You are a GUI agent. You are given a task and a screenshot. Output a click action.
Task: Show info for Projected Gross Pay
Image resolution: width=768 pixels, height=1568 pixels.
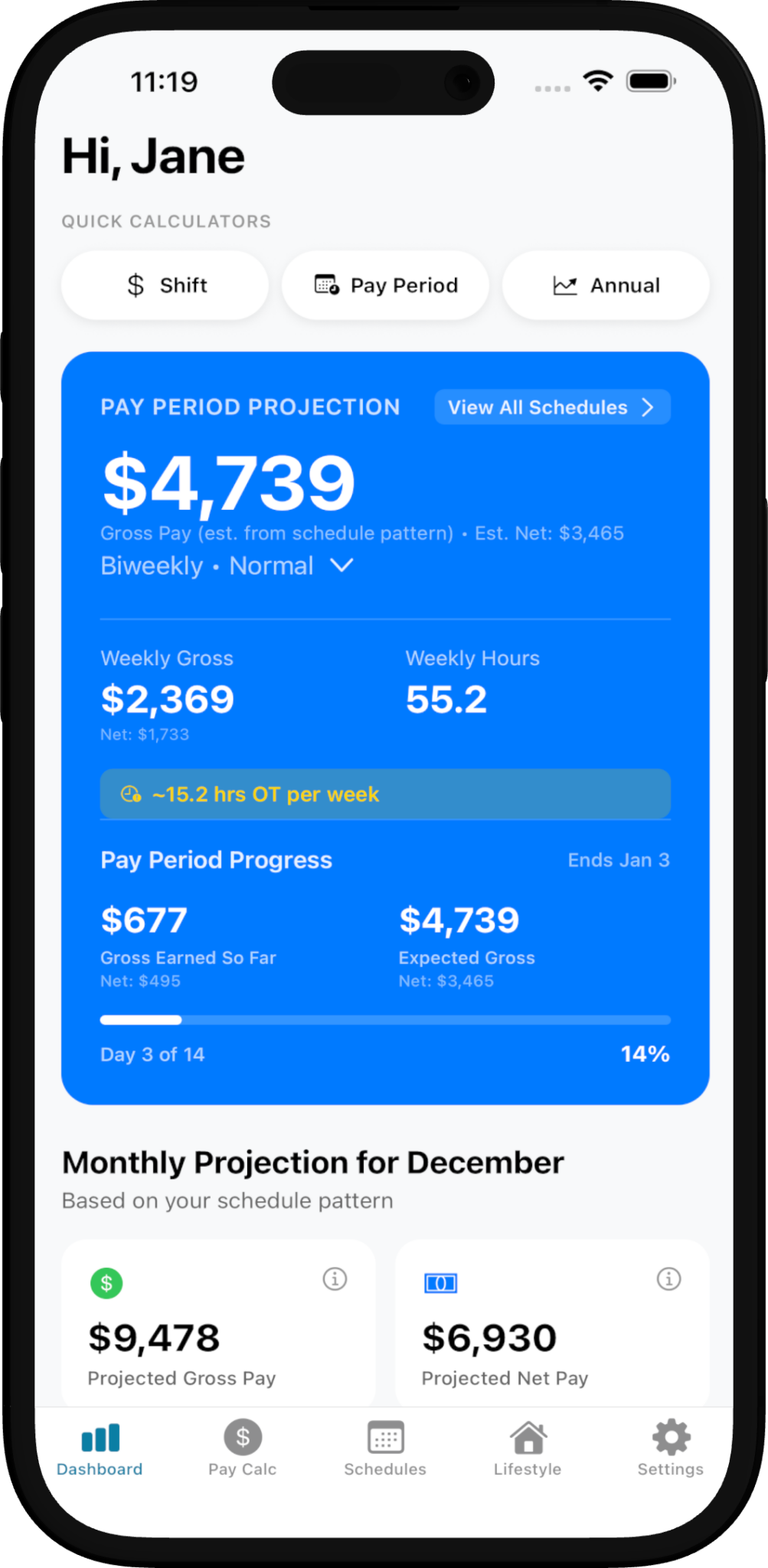point(335,1279)
